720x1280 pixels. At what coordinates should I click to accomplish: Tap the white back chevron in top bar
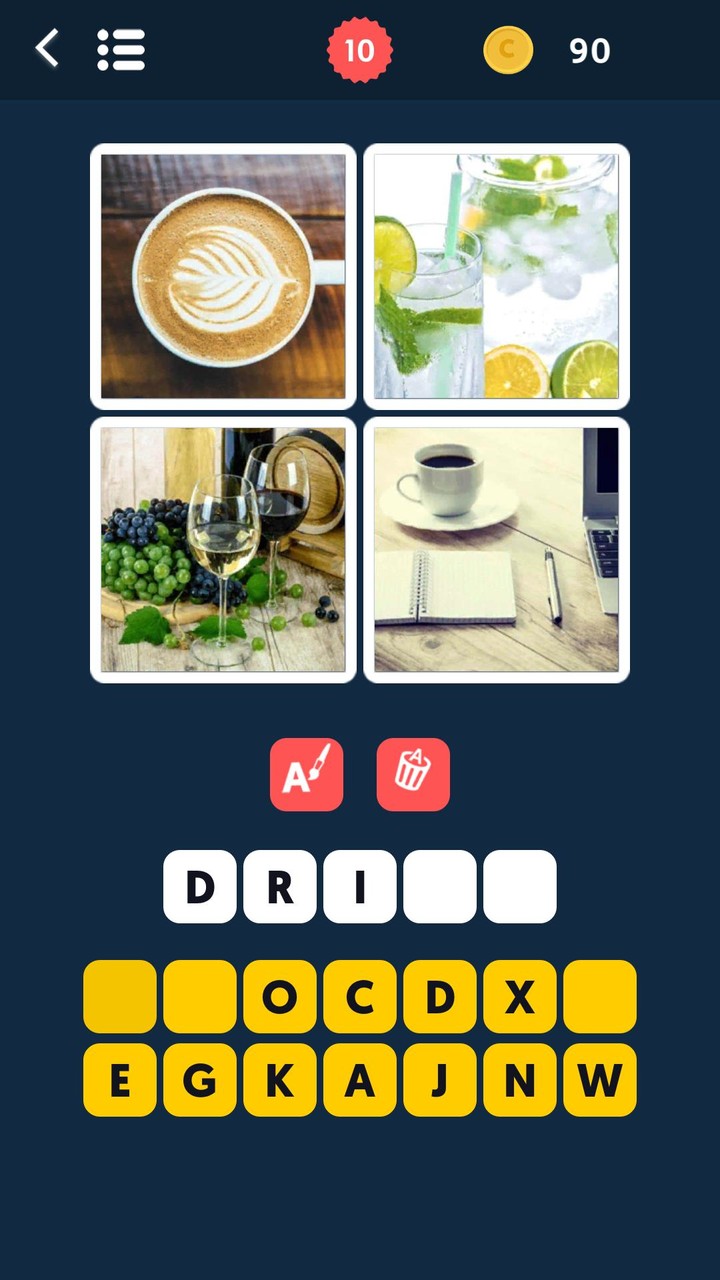tap(46, 48)
